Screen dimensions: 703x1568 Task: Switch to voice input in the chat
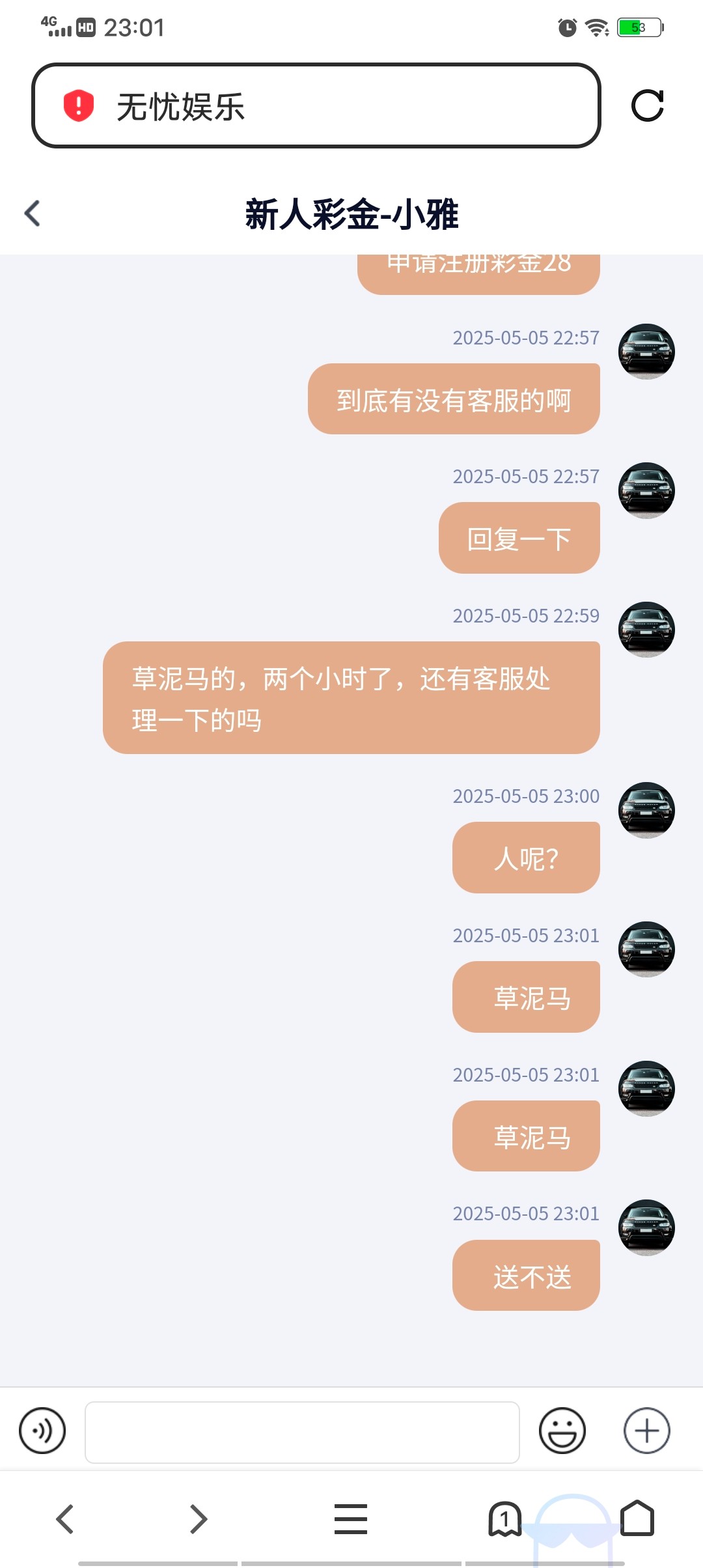tap(42, 1431)
